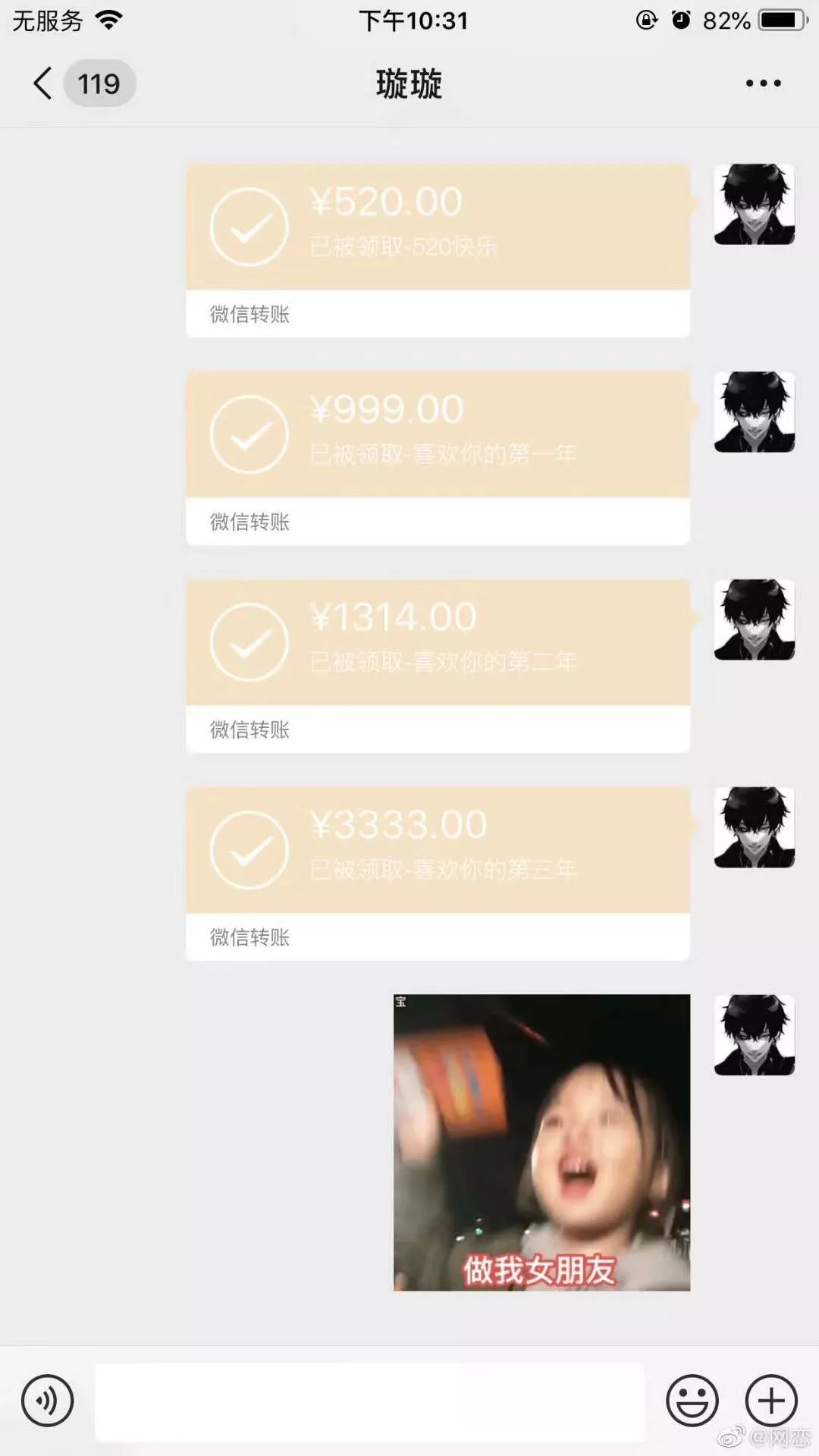Focus the message text field
The width and height of the screenshot is (819, 1456).
pos(369,1401)
